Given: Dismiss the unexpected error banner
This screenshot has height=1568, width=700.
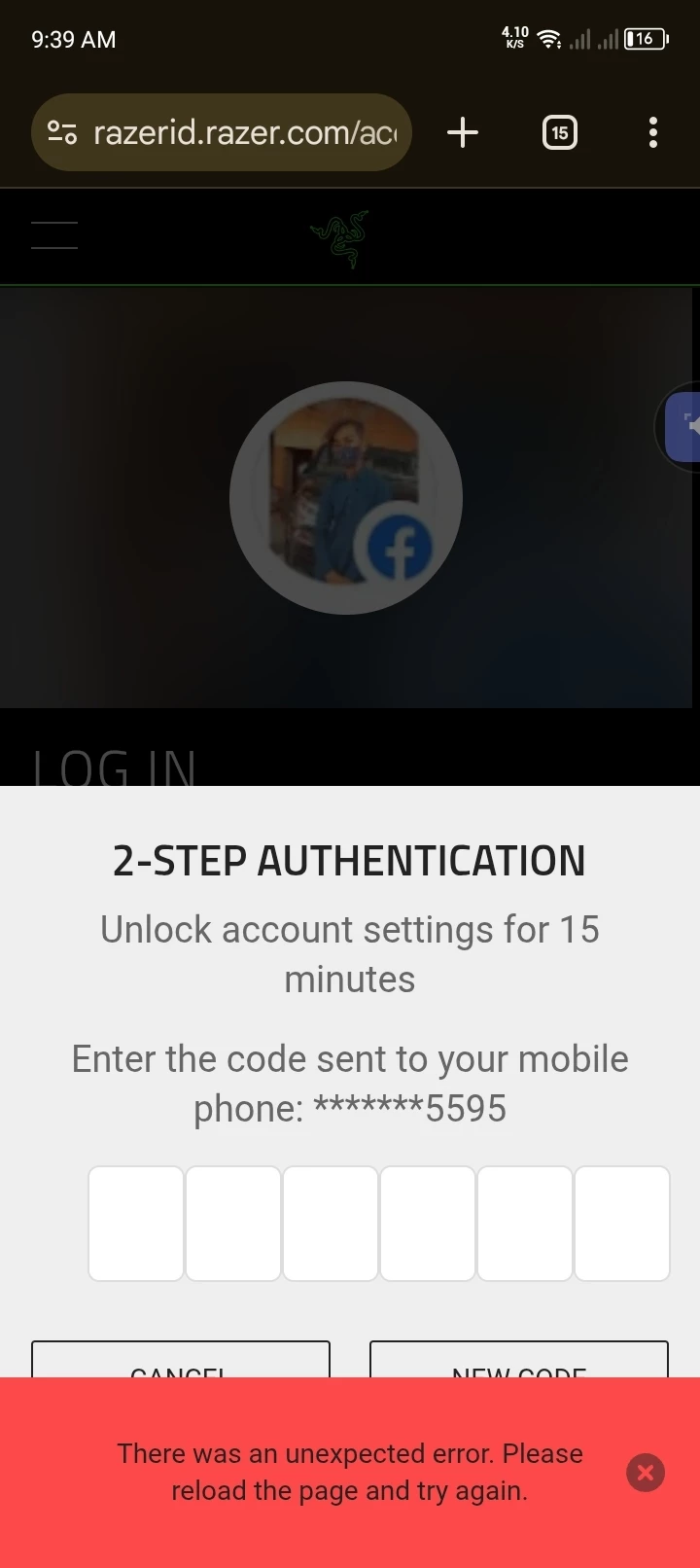Looking at the screenshot, I should point(646,1473).
